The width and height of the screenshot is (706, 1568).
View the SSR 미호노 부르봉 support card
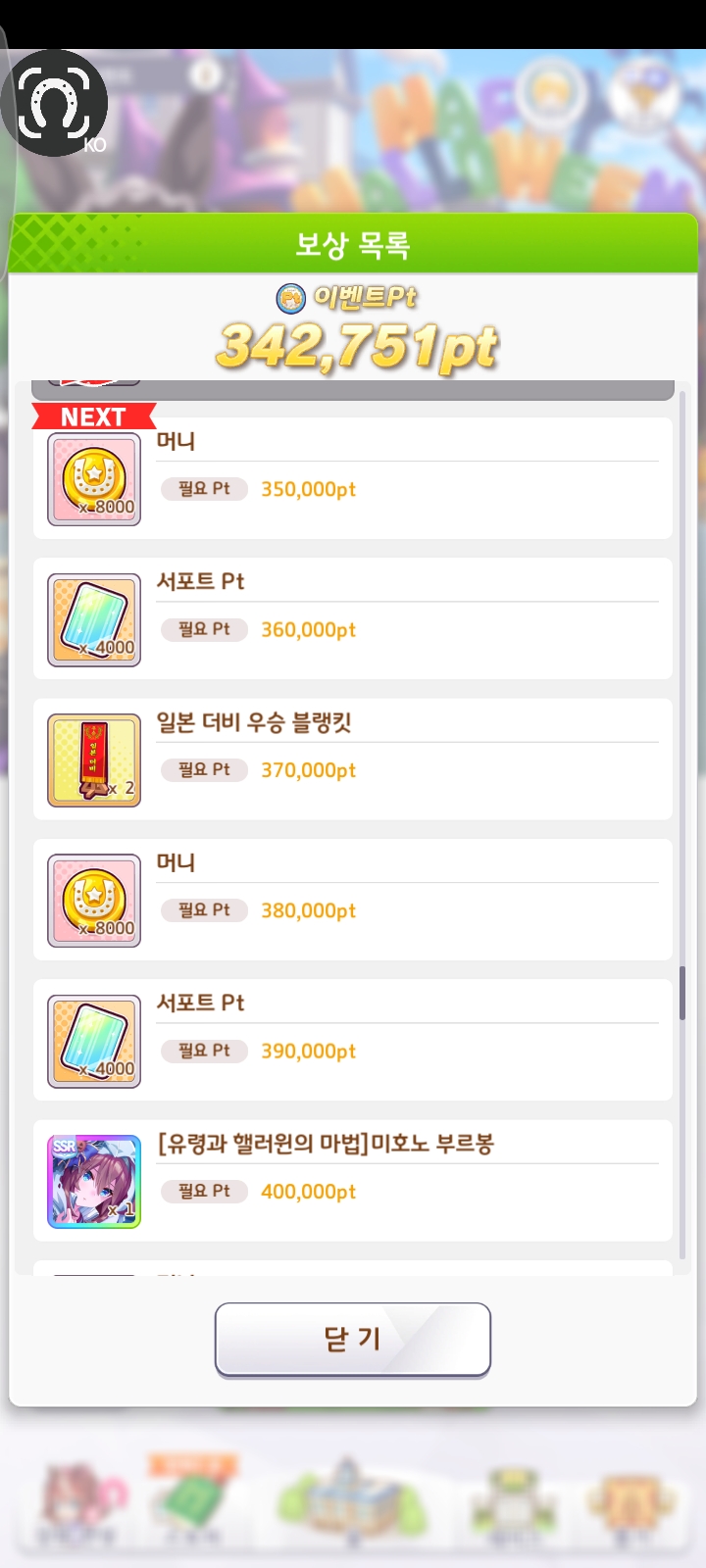coord(94,1182)
